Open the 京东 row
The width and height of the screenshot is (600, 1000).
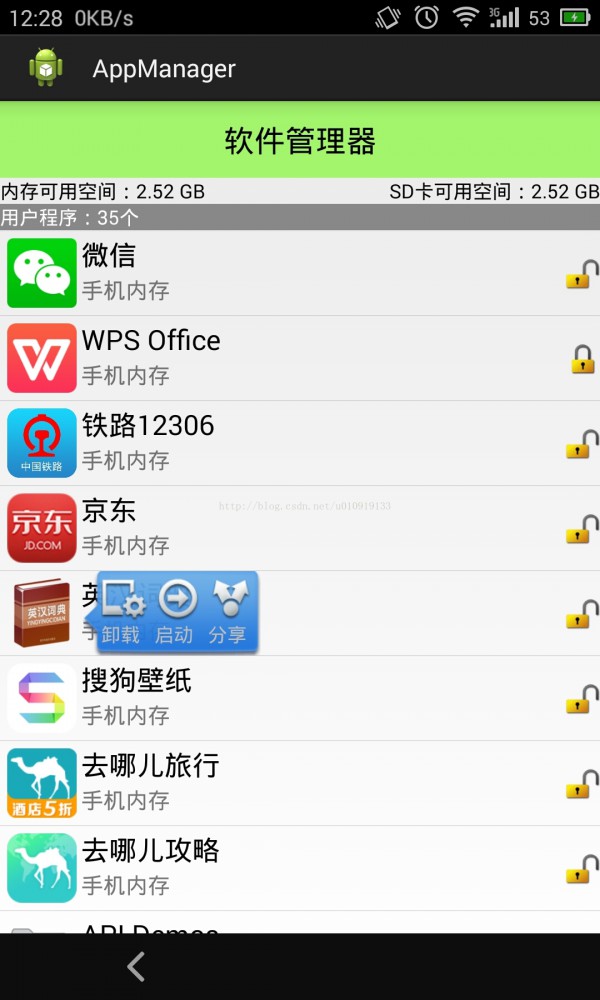280,528
